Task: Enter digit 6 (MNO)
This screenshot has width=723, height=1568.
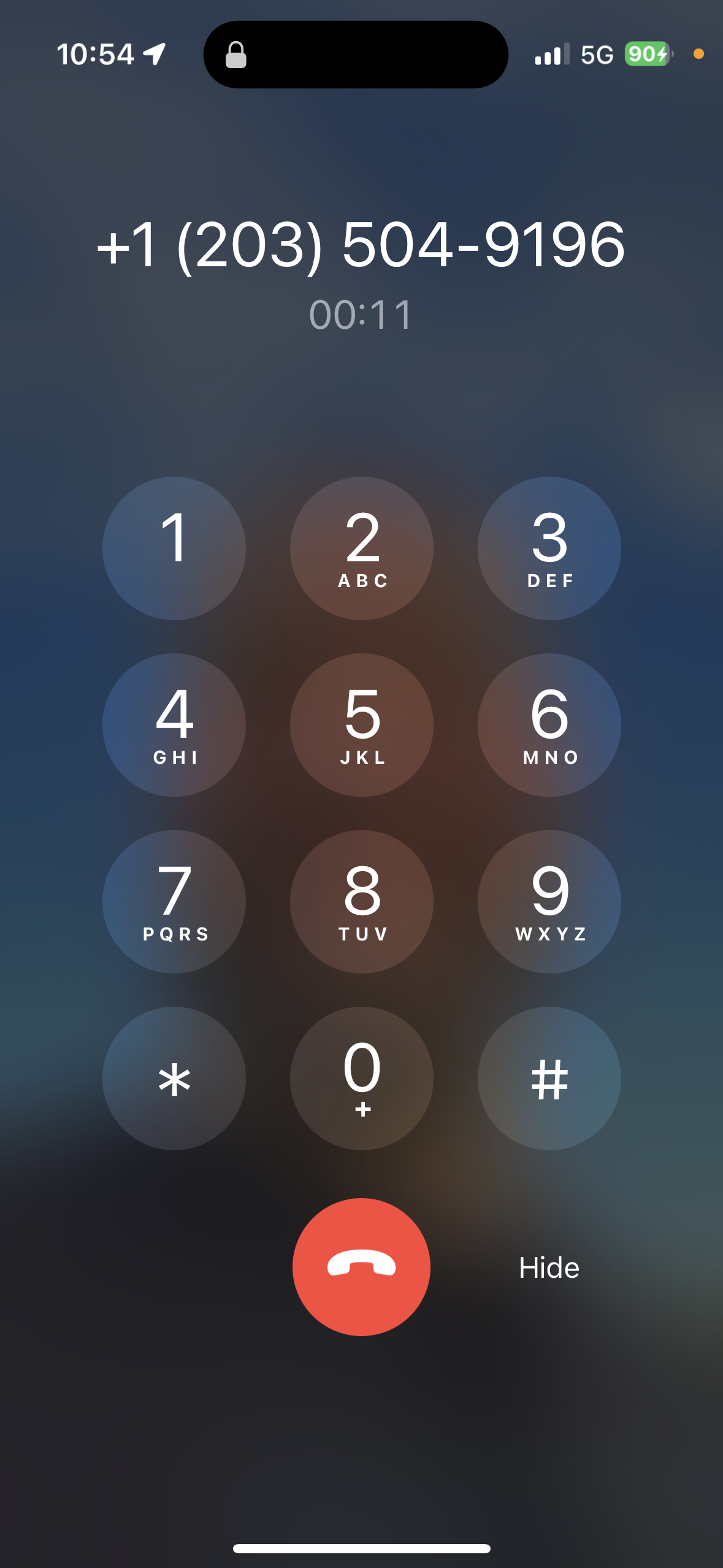Action: coord(549,725)
